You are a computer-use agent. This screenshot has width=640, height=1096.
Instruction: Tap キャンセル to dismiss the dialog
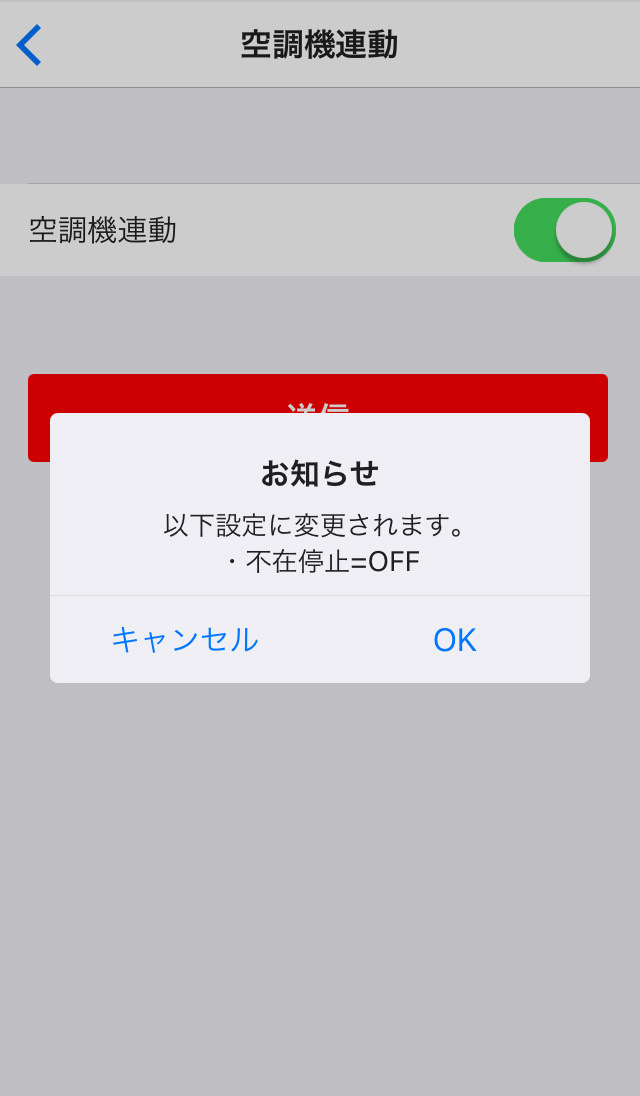pos(184,640)
